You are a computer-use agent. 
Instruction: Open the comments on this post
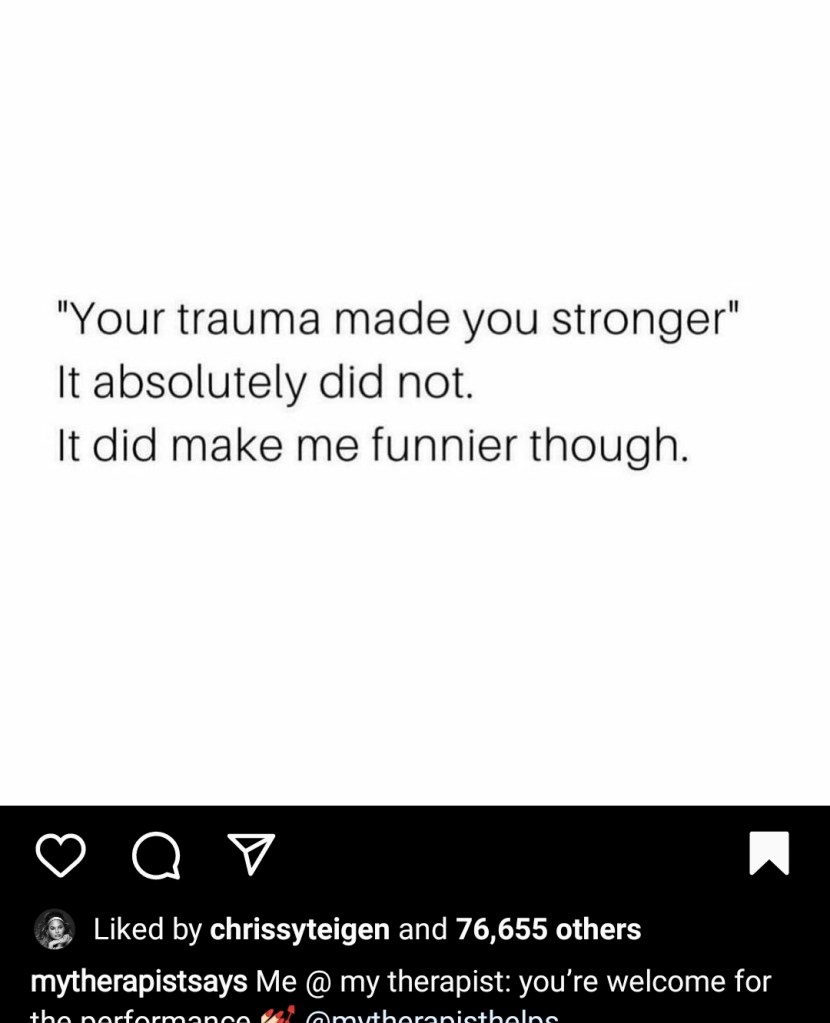coord(156,855)
